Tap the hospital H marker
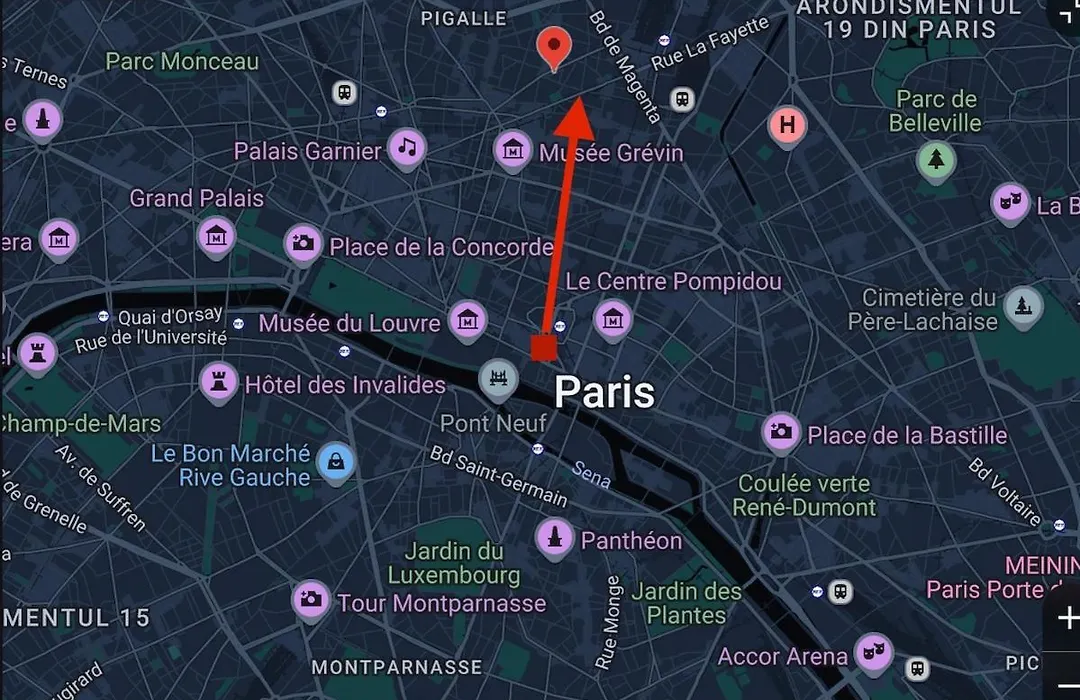The width and height of the screenshot is (1080, 700). [x=788, y=127]
